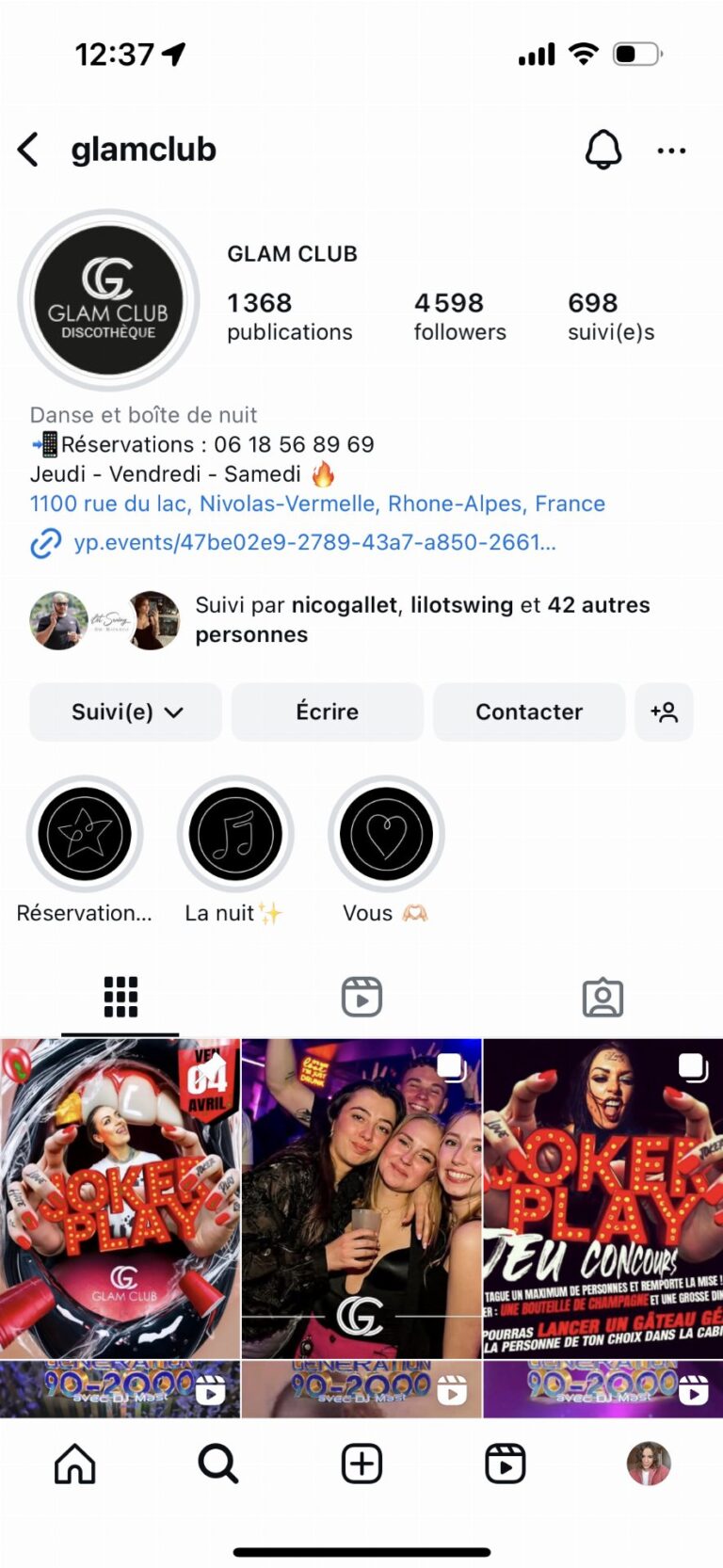Tap the Contacter button
This screenshot has width=723, height=1568.
point(528,712)
